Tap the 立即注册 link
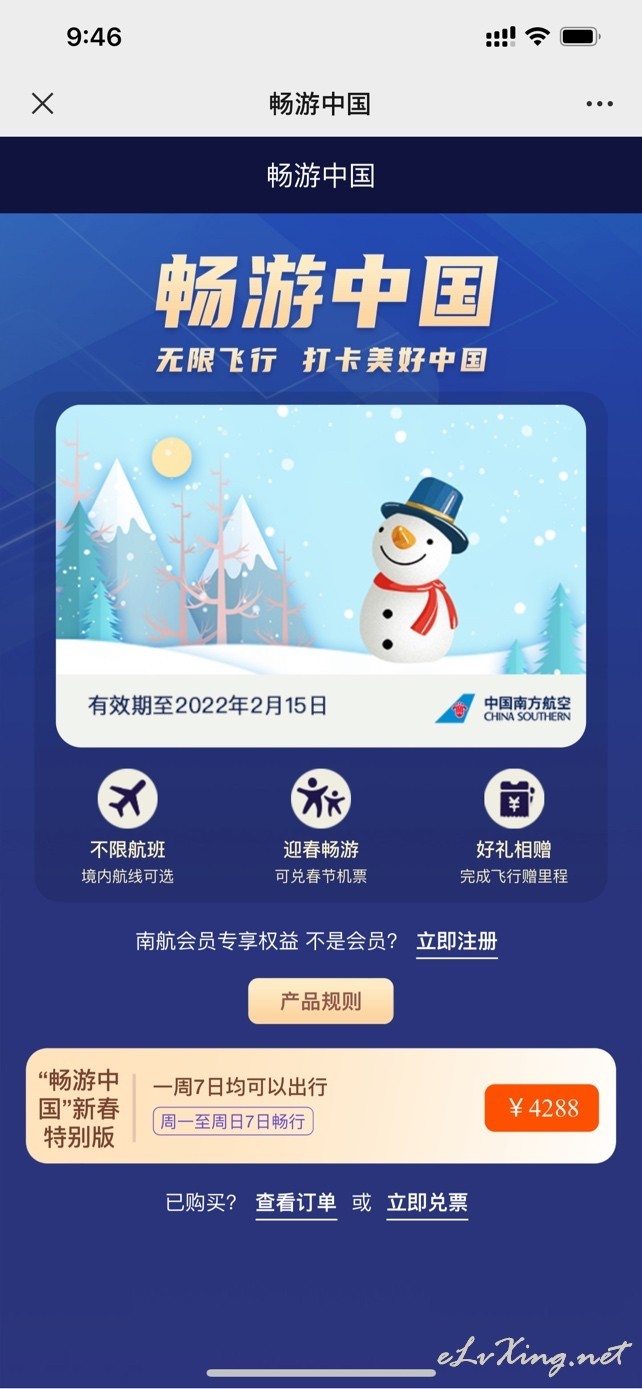642x1389 pixels. (457, 942)
